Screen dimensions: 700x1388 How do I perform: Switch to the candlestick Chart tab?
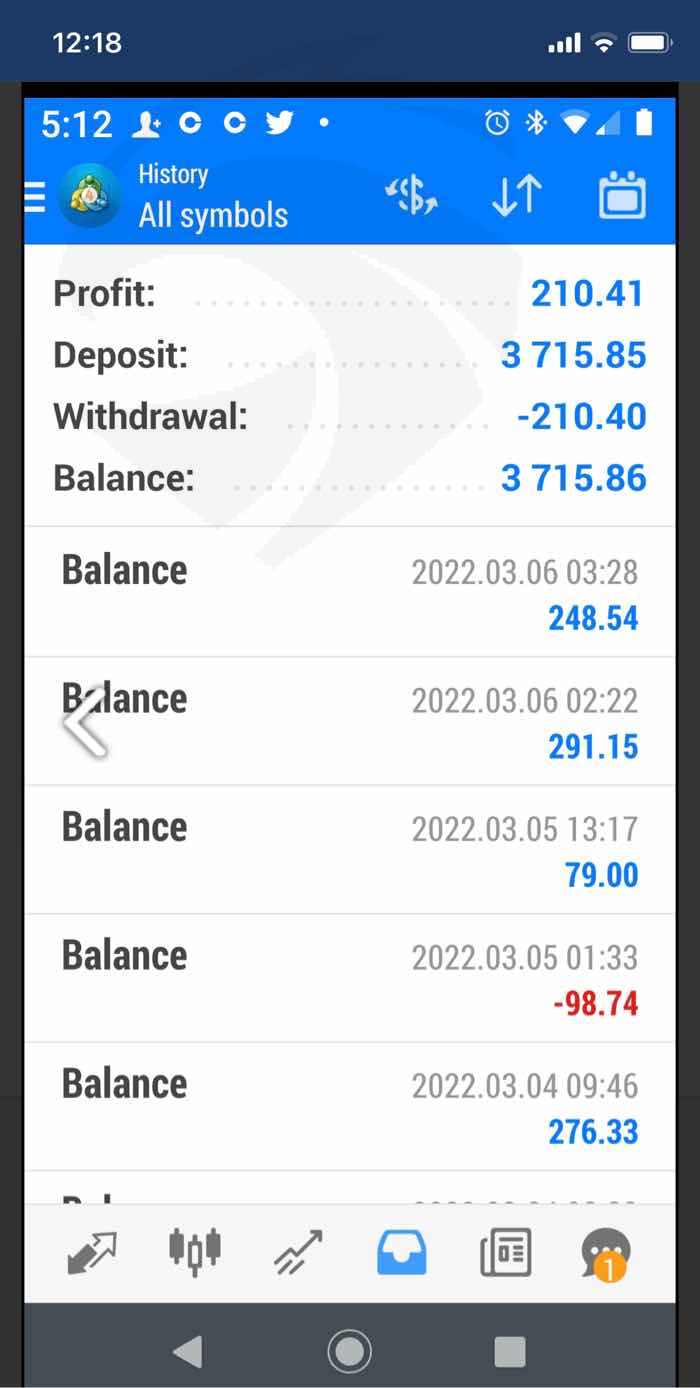(194, 1251)
